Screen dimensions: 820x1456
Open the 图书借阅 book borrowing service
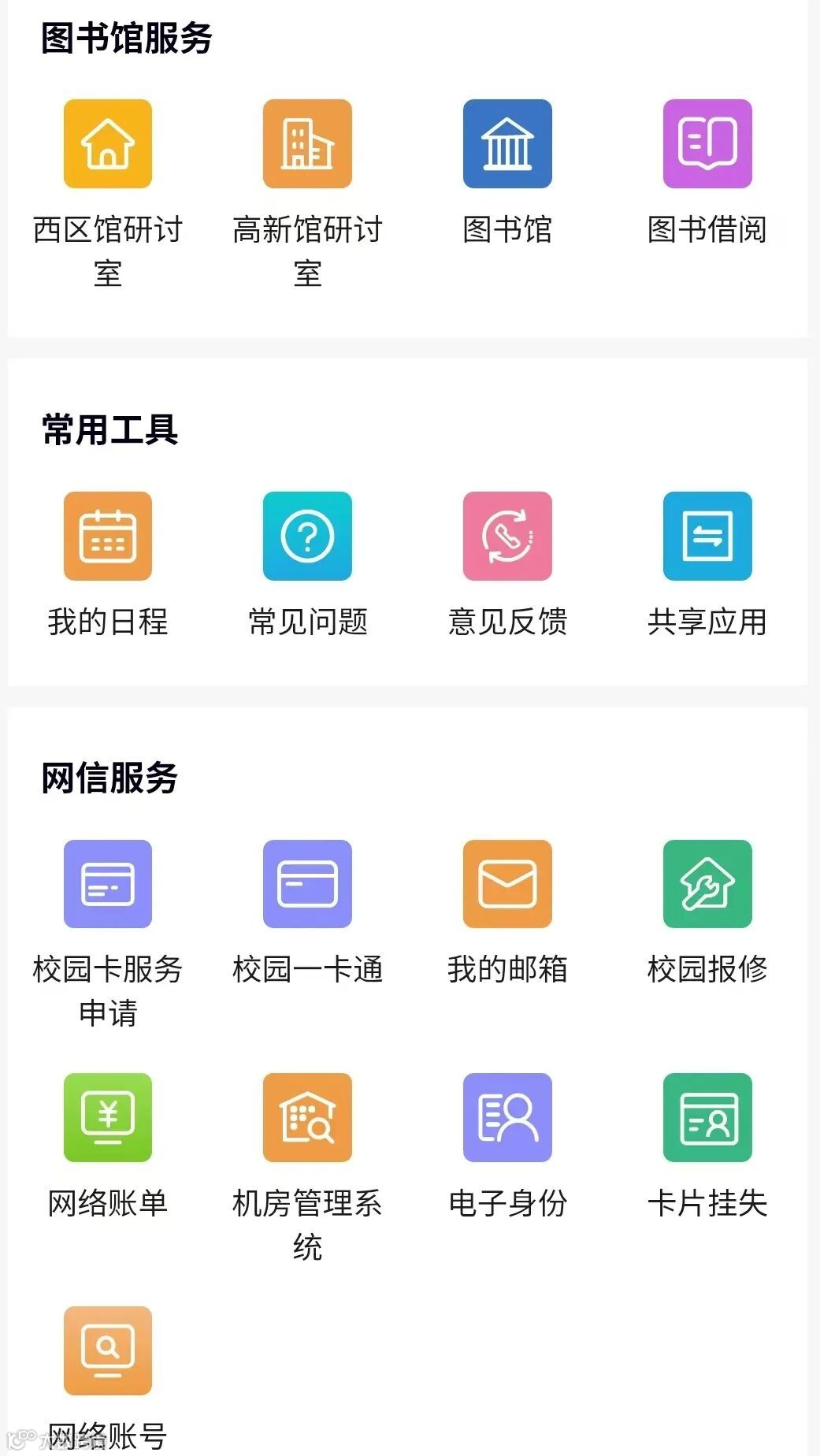[x=707, y=143]
